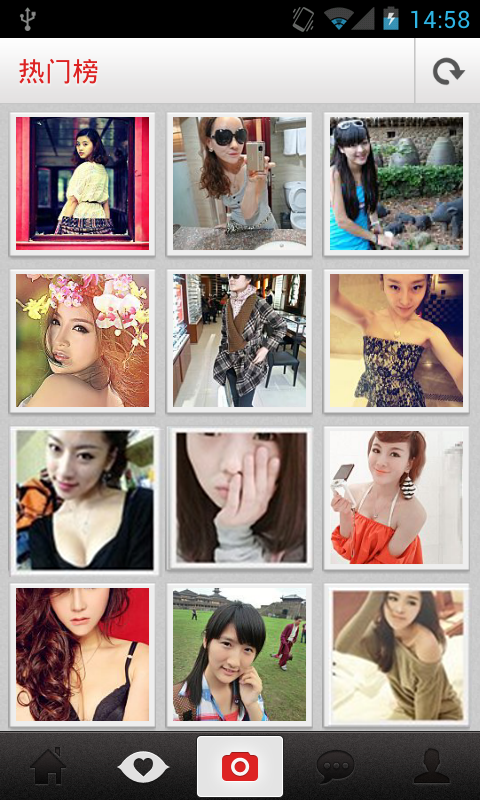Open photo with lace strapless dress
Screen dimensions: 480x800
(396, 340)
